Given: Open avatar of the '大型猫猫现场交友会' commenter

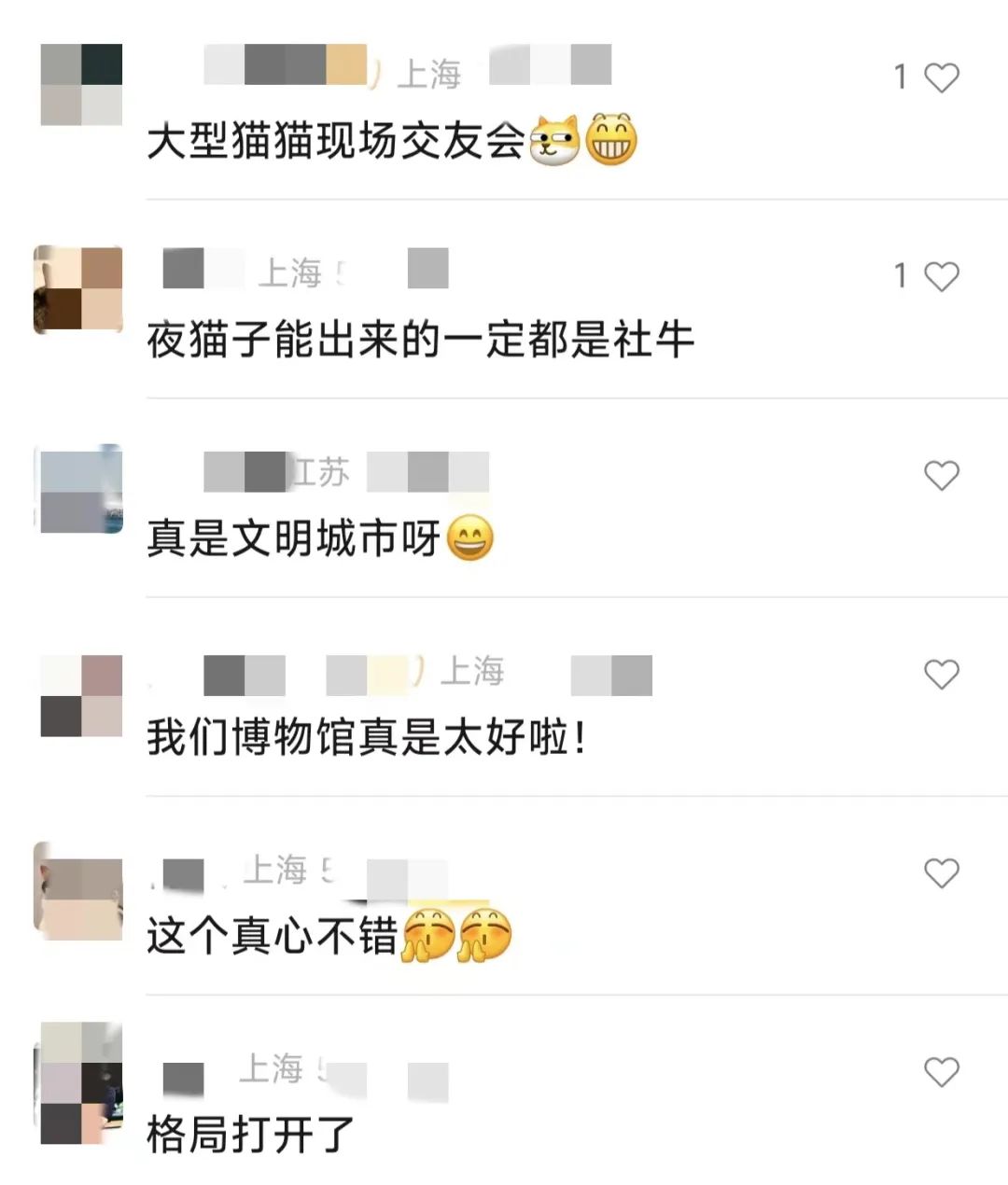Looking at the screenshot, I should [x=81, y=85].
